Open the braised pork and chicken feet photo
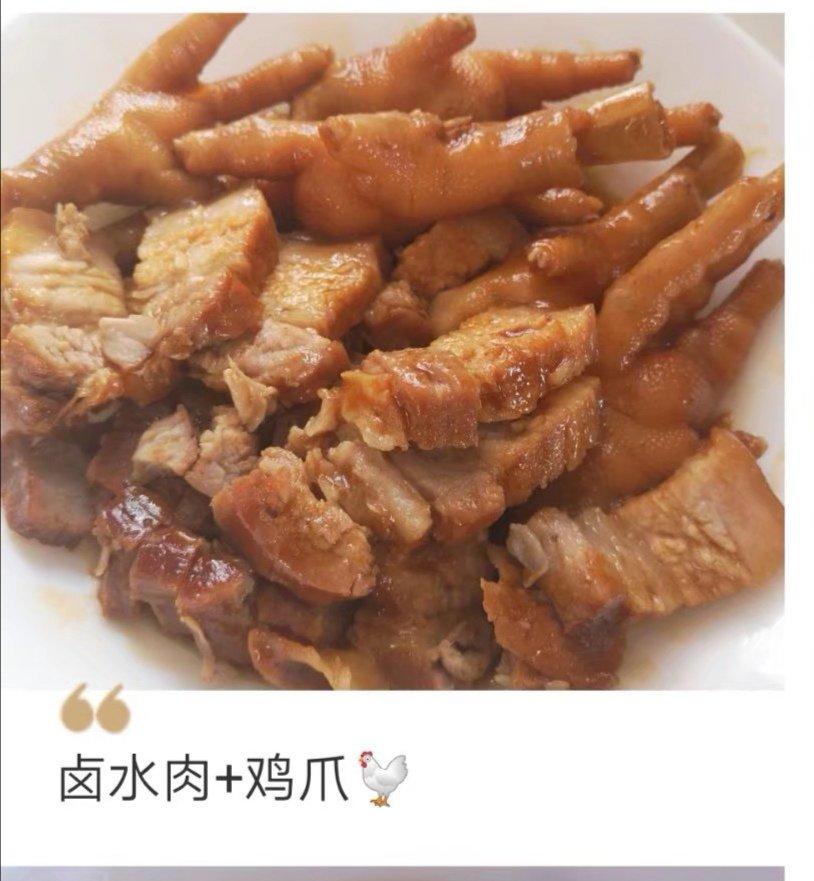 (x=393, y=352)
